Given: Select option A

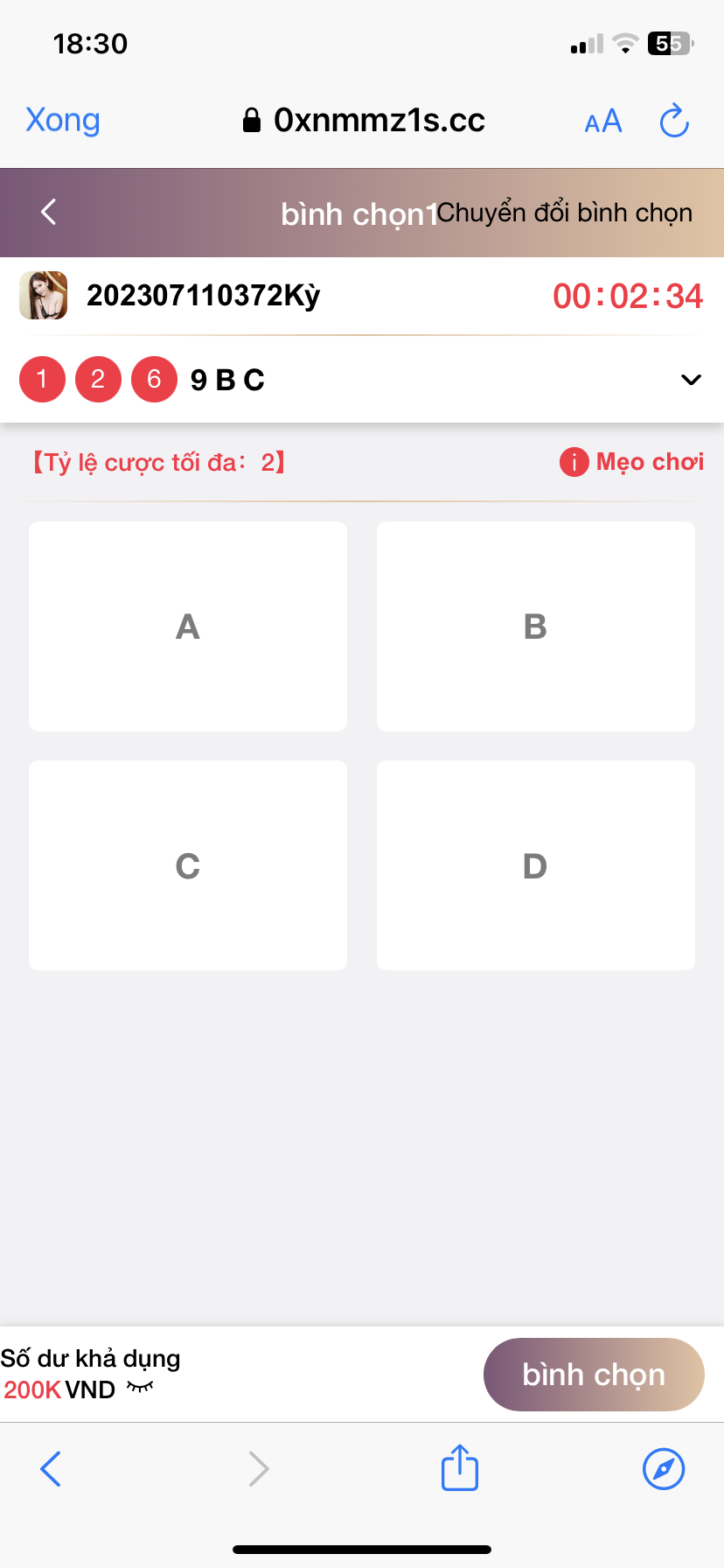Looking at the screenshot, I should pos(188,626).
